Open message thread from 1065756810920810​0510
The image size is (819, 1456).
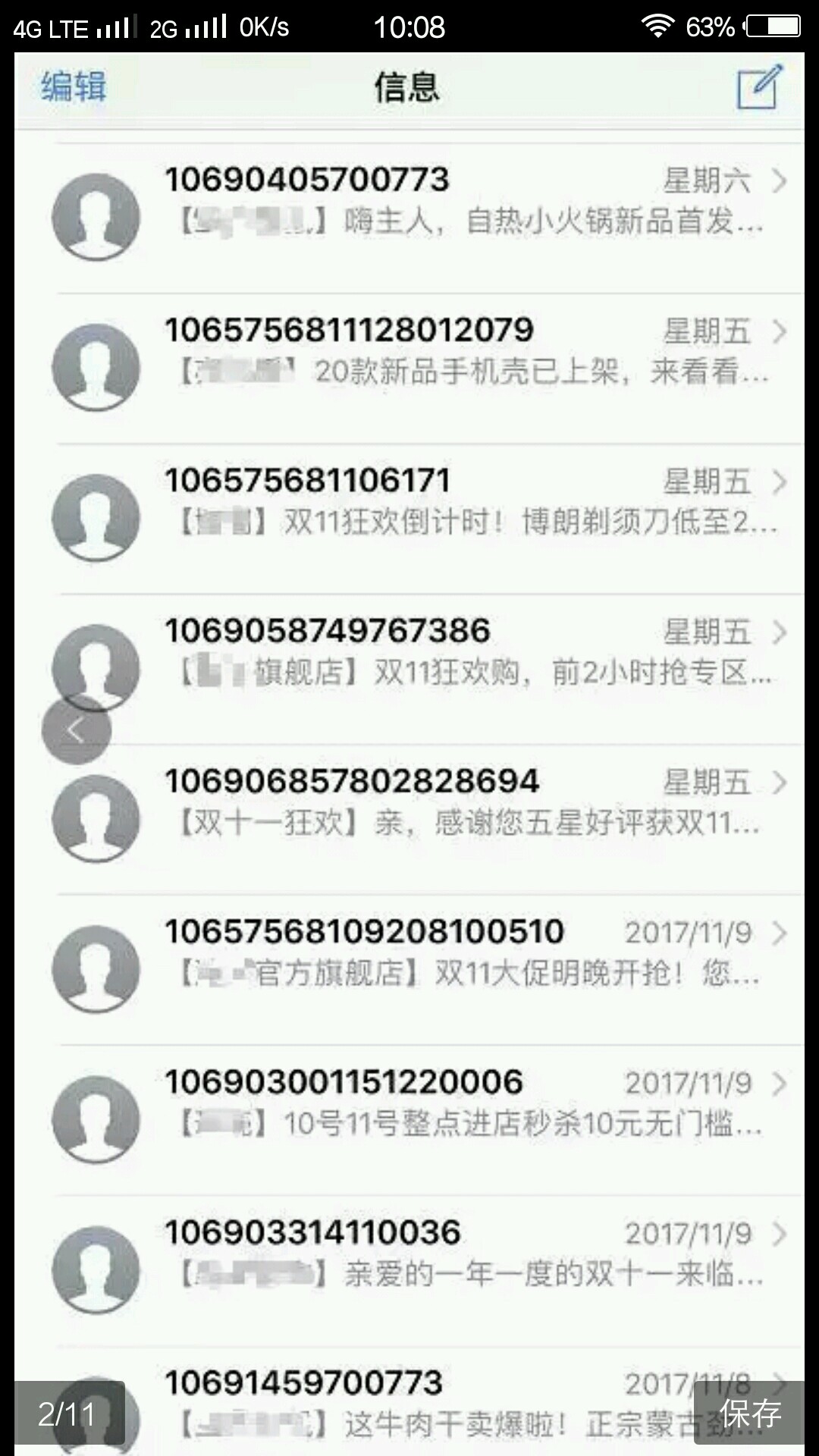(x=463, y=952)
